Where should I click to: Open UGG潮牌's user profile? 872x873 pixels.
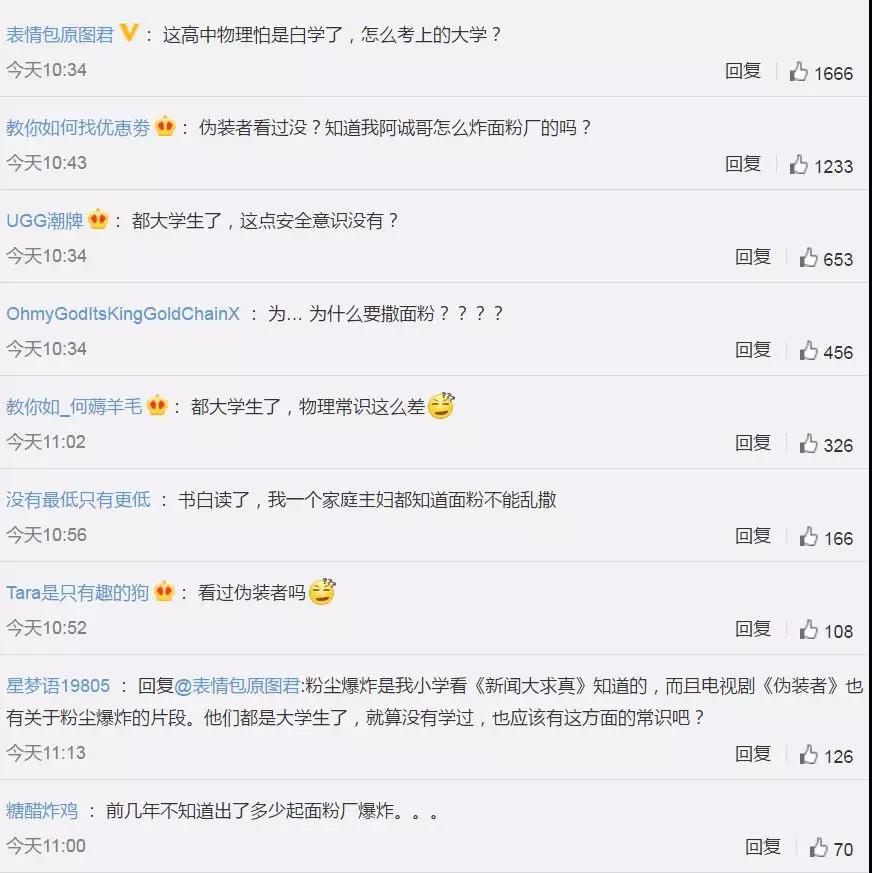[x=45, y=221]
